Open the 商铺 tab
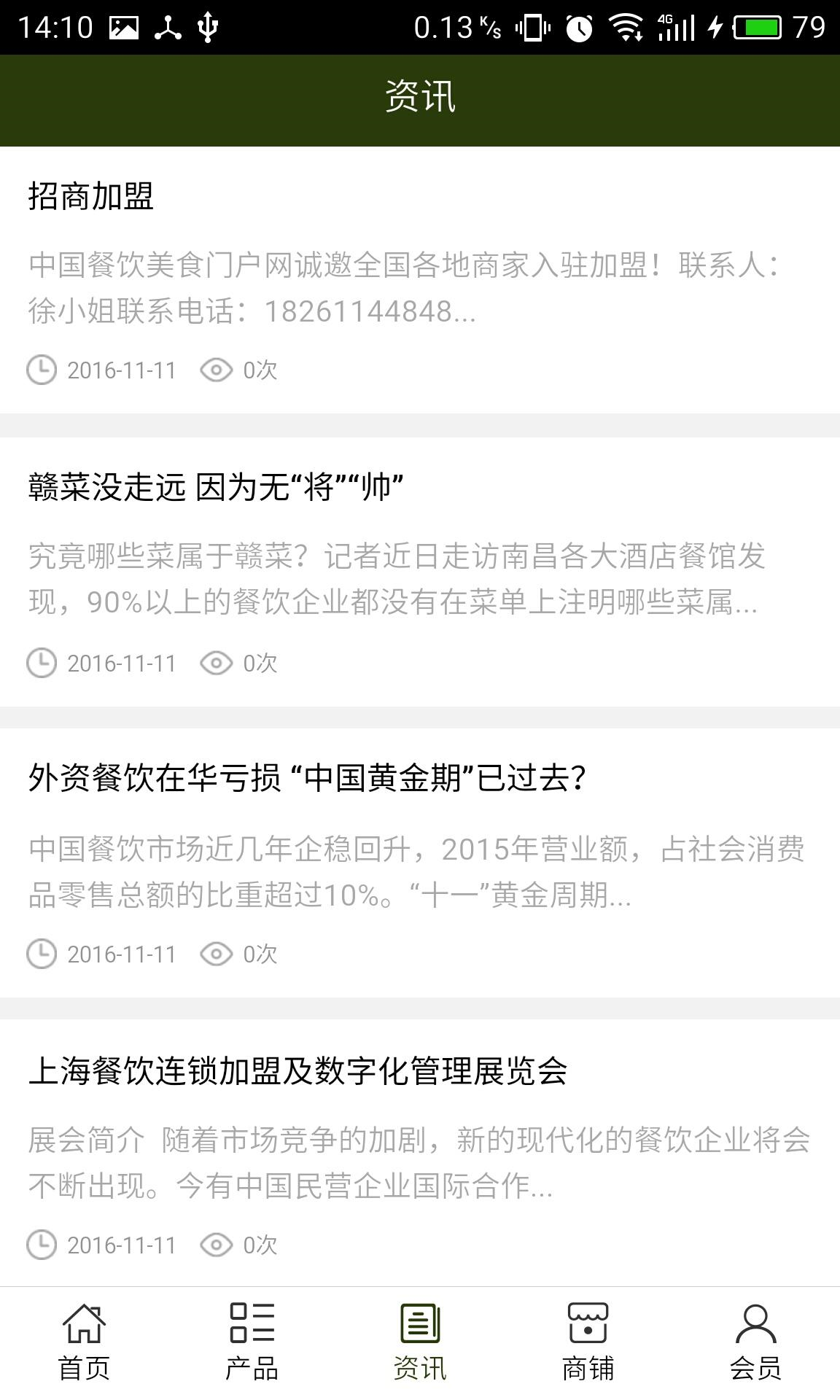The height and width of the screenshot is (1400, 840). click(588, 1343)
